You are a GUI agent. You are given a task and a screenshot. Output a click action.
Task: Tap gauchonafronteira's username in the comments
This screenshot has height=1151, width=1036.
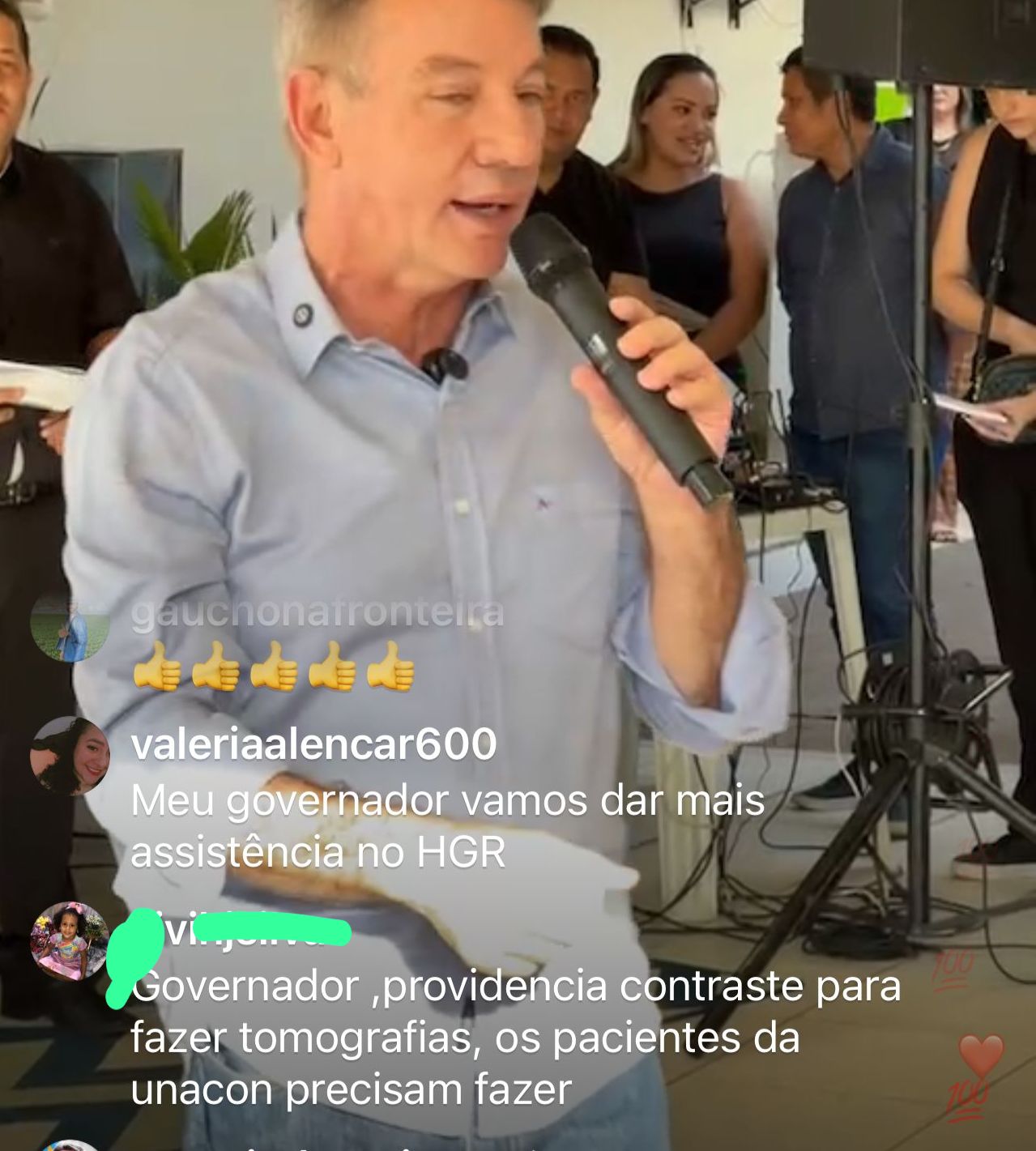tap(317, 612)
